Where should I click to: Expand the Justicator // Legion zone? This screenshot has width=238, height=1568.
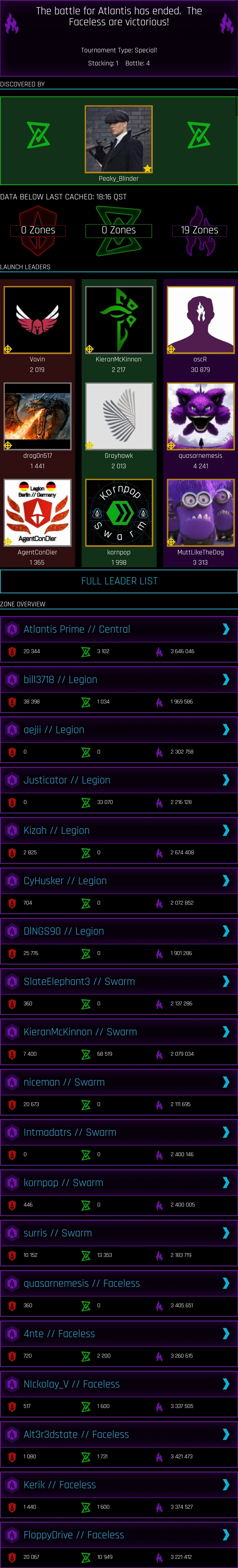[x=226, y=780]
